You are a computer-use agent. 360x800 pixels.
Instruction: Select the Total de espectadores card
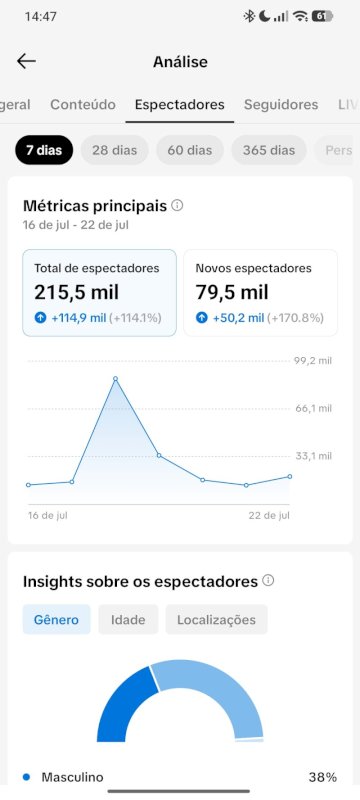click(99, 293)
